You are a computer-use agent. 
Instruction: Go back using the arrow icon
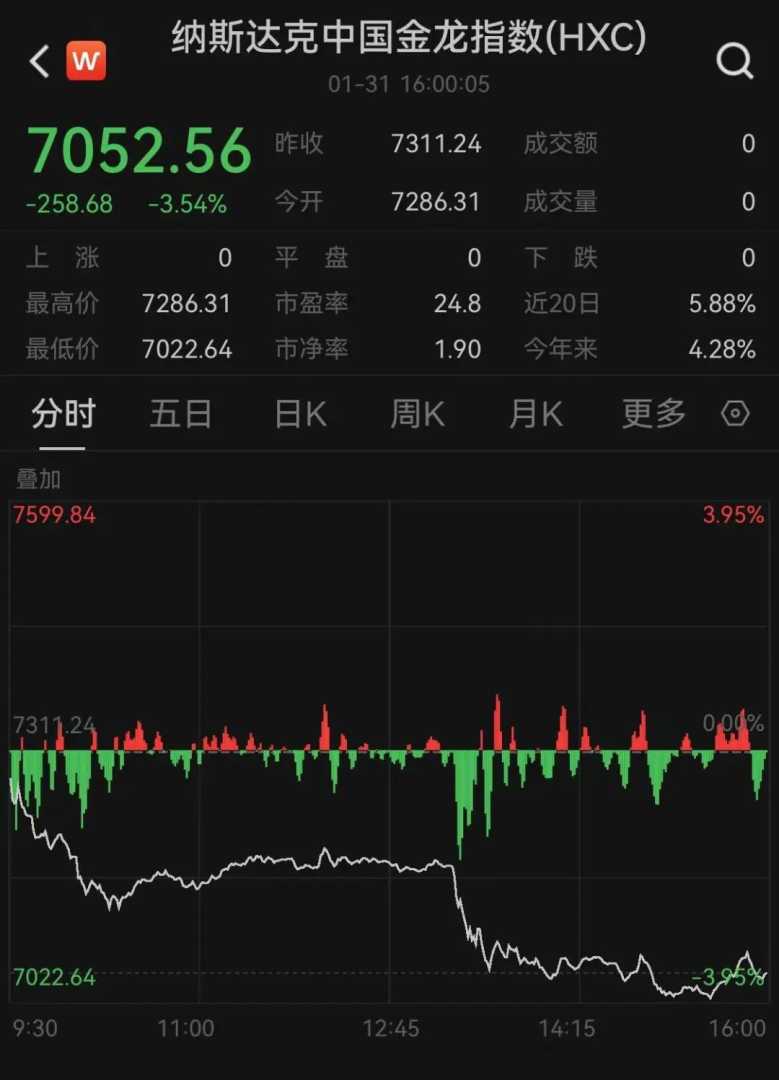coord(39,62)
